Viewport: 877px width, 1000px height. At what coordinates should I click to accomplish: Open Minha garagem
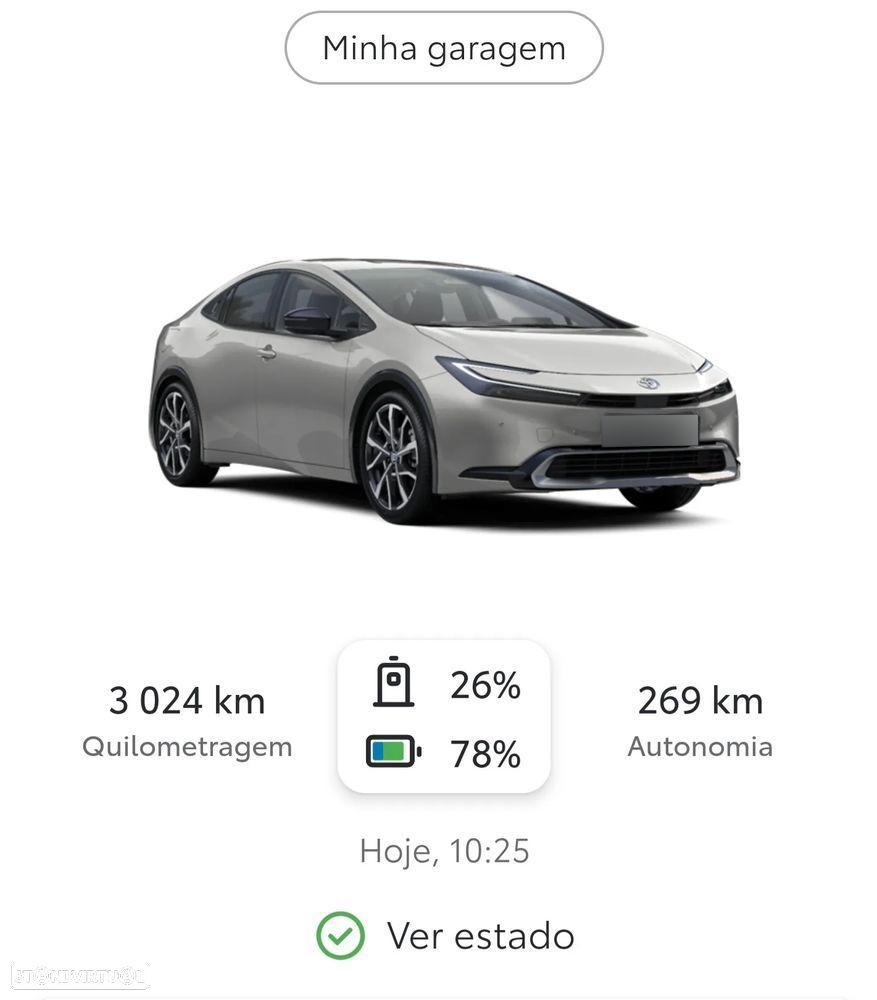click(x=444, y=48)
